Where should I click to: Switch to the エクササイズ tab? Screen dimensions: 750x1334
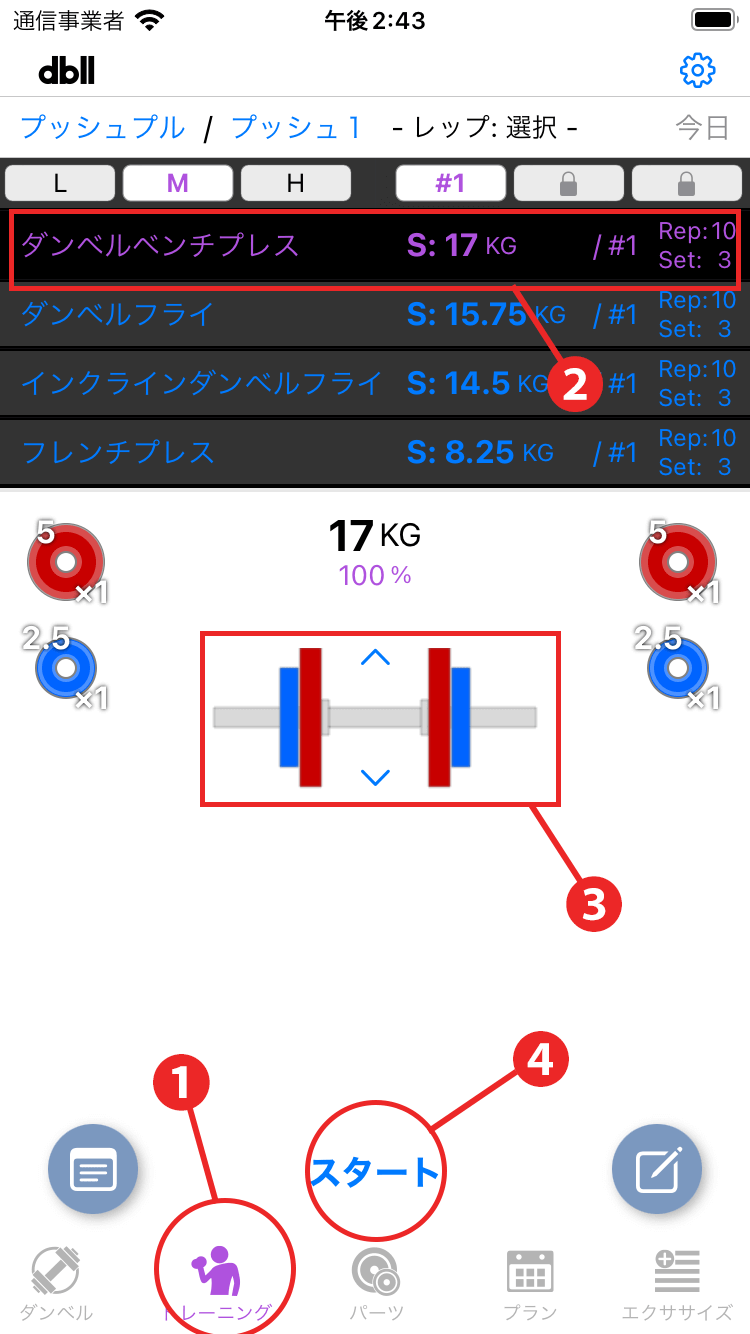(x=677, y=1285)
